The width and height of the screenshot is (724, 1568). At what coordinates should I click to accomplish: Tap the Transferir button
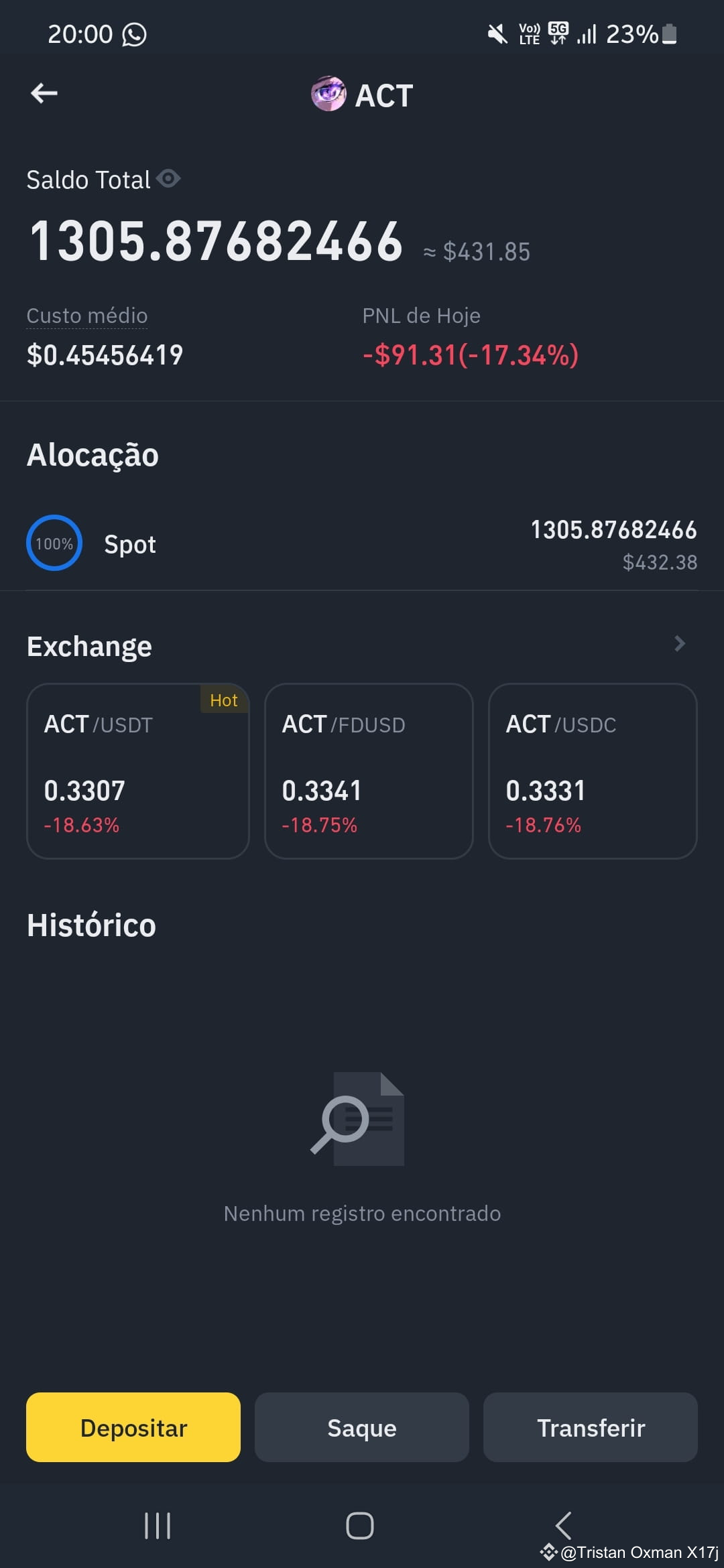coord(591,1427)
